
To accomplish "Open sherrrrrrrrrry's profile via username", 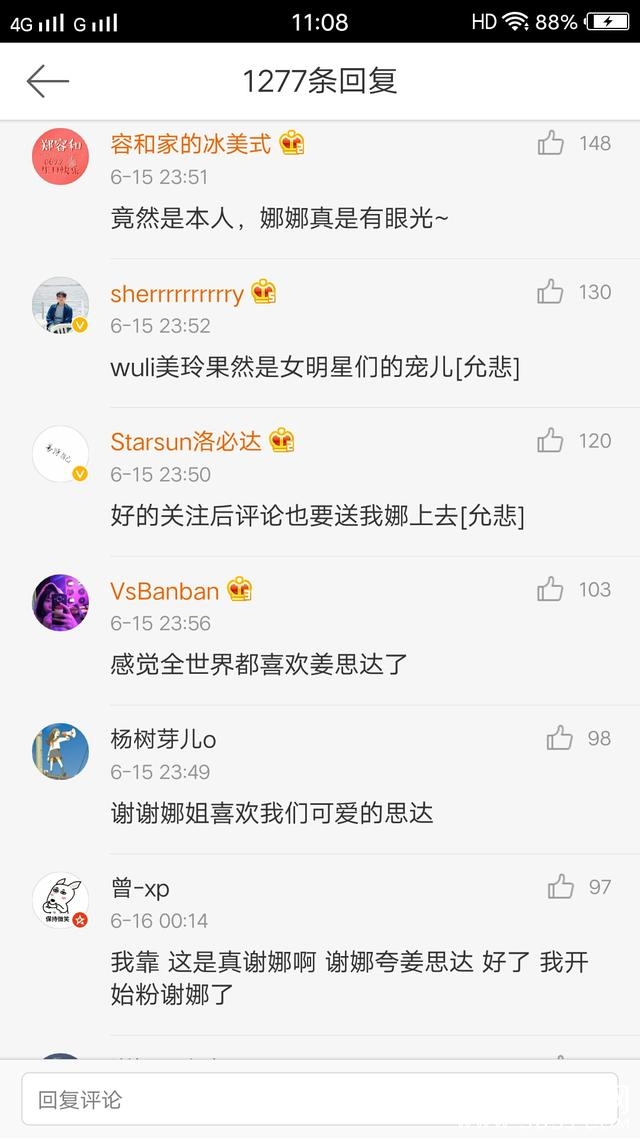I will (177, 293).
